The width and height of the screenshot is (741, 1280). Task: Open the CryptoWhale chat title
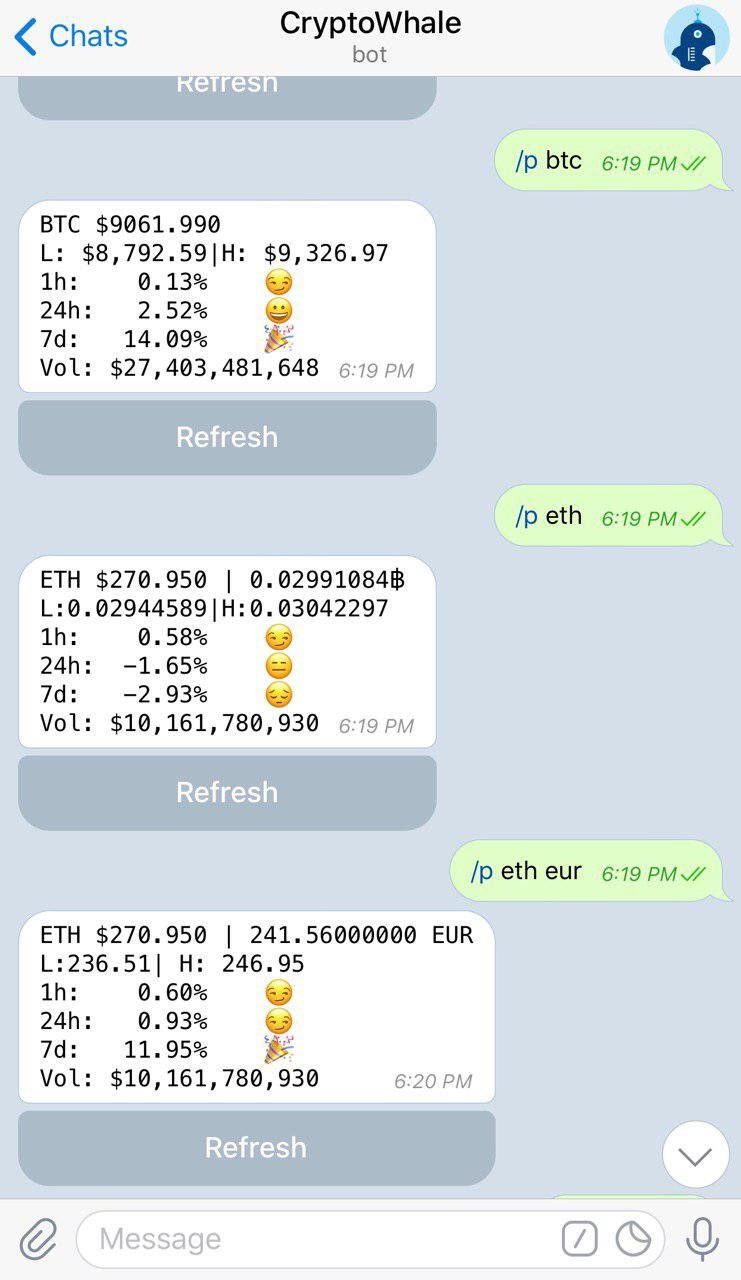point(370,23)
